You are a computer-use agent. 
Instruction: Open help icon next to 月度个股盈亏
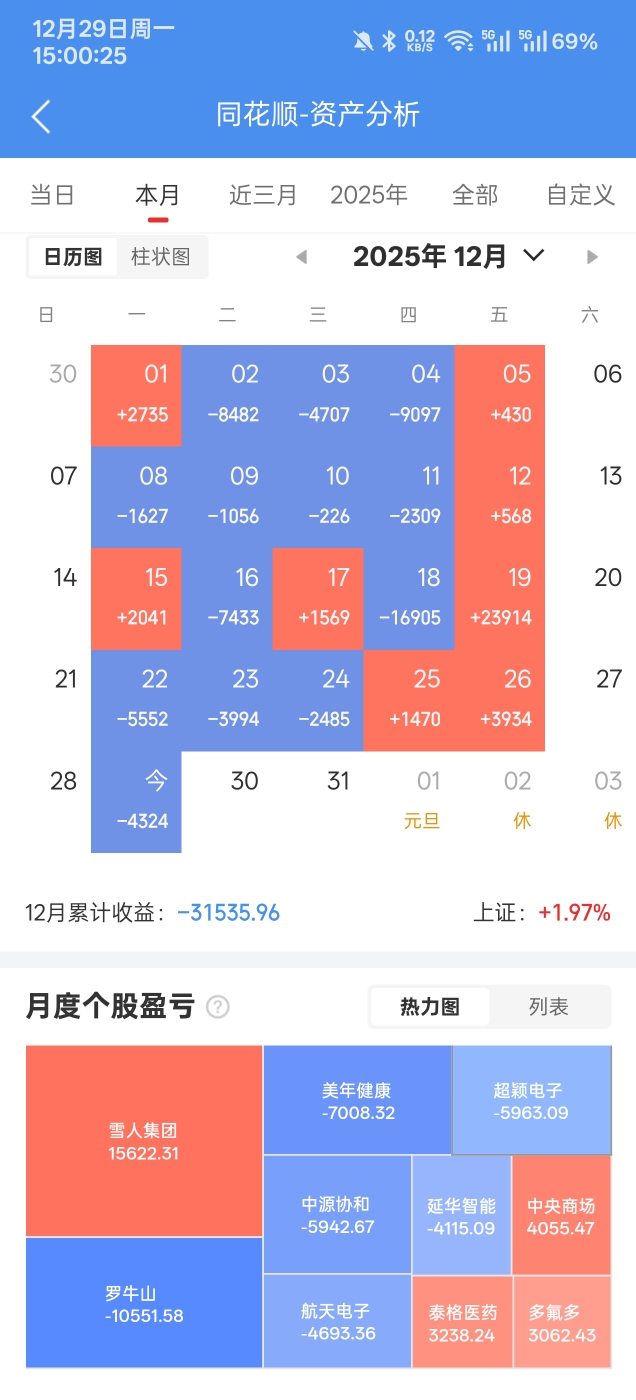[x=217, y=1007]
